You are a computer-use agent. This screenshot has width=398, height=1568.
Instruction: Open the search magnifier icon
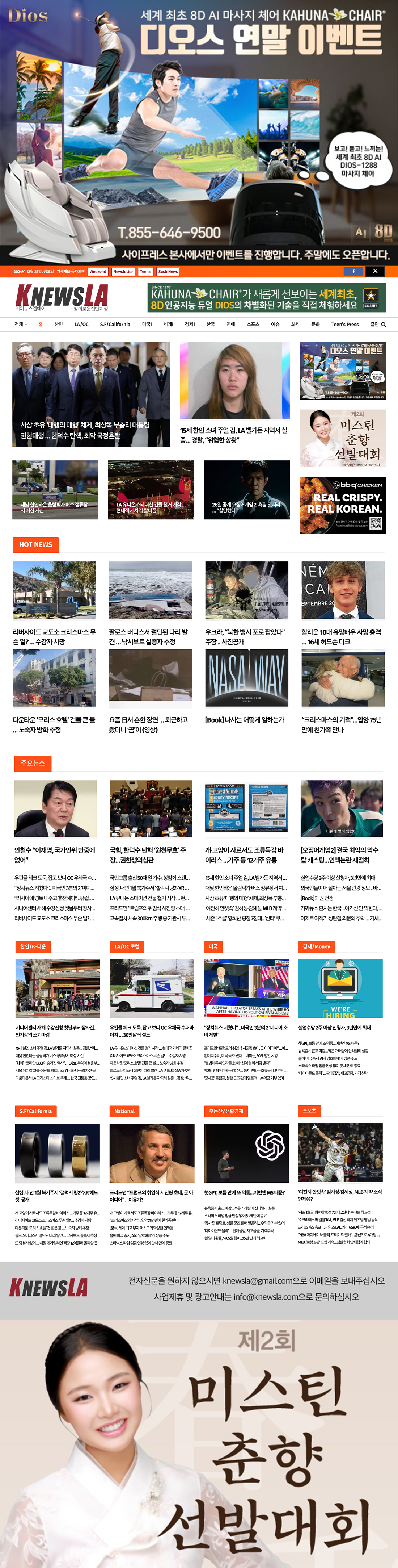point(384,325)
